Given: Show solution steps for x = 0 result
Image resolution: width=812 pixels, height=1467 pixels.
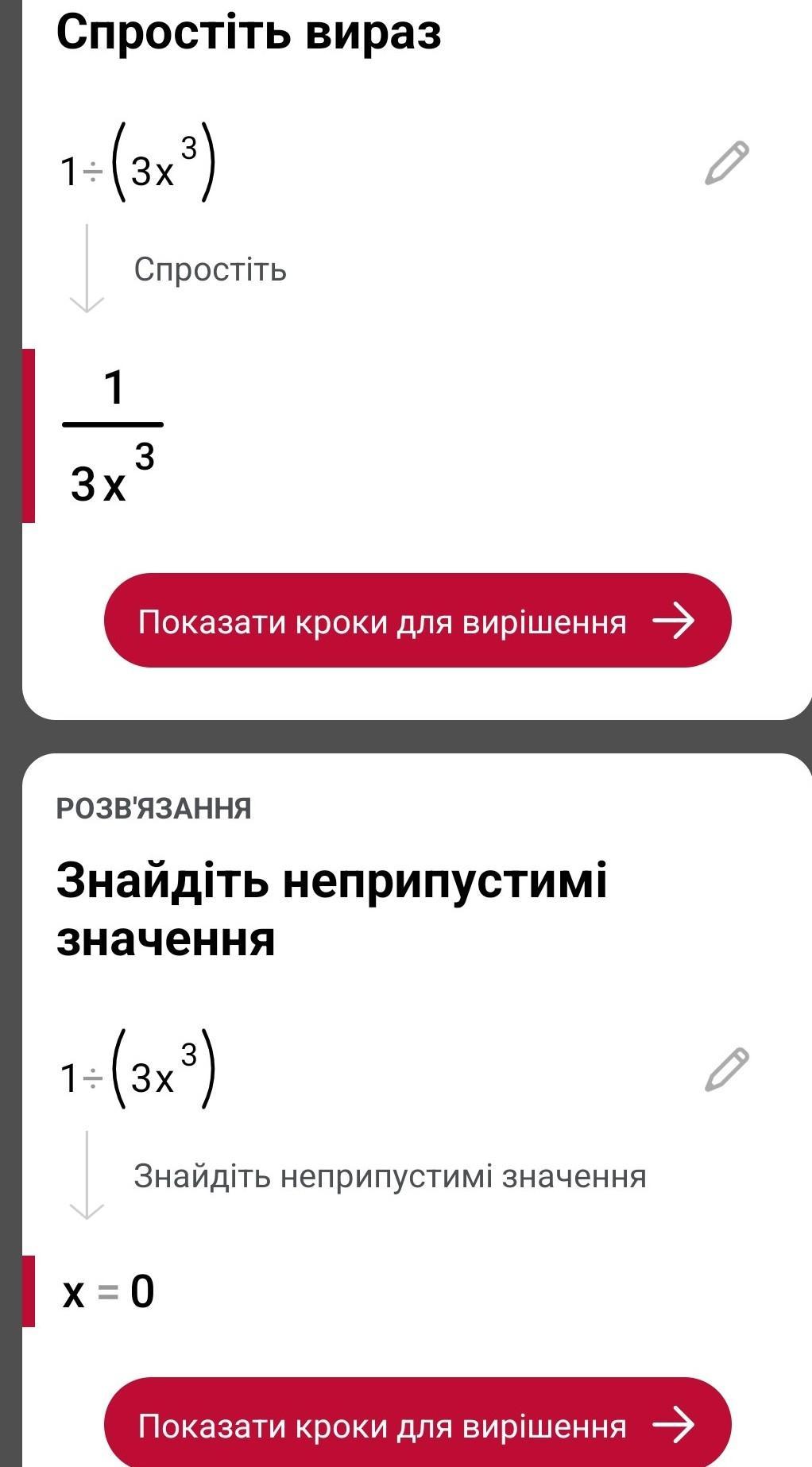Looking at the screenshot, I should click(417, 1425).
